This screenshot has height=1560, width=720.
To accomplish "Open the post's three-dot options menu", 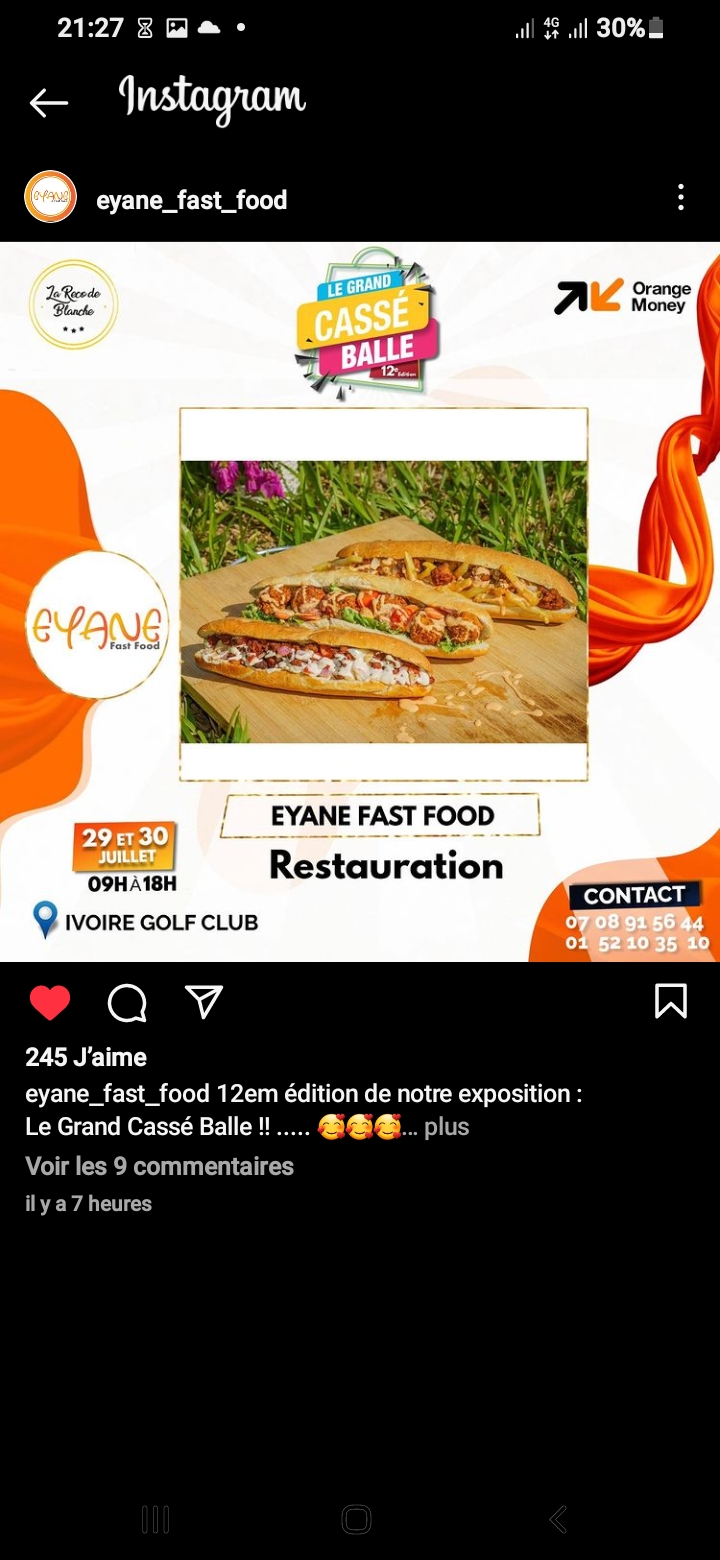I will coord(680,197).
